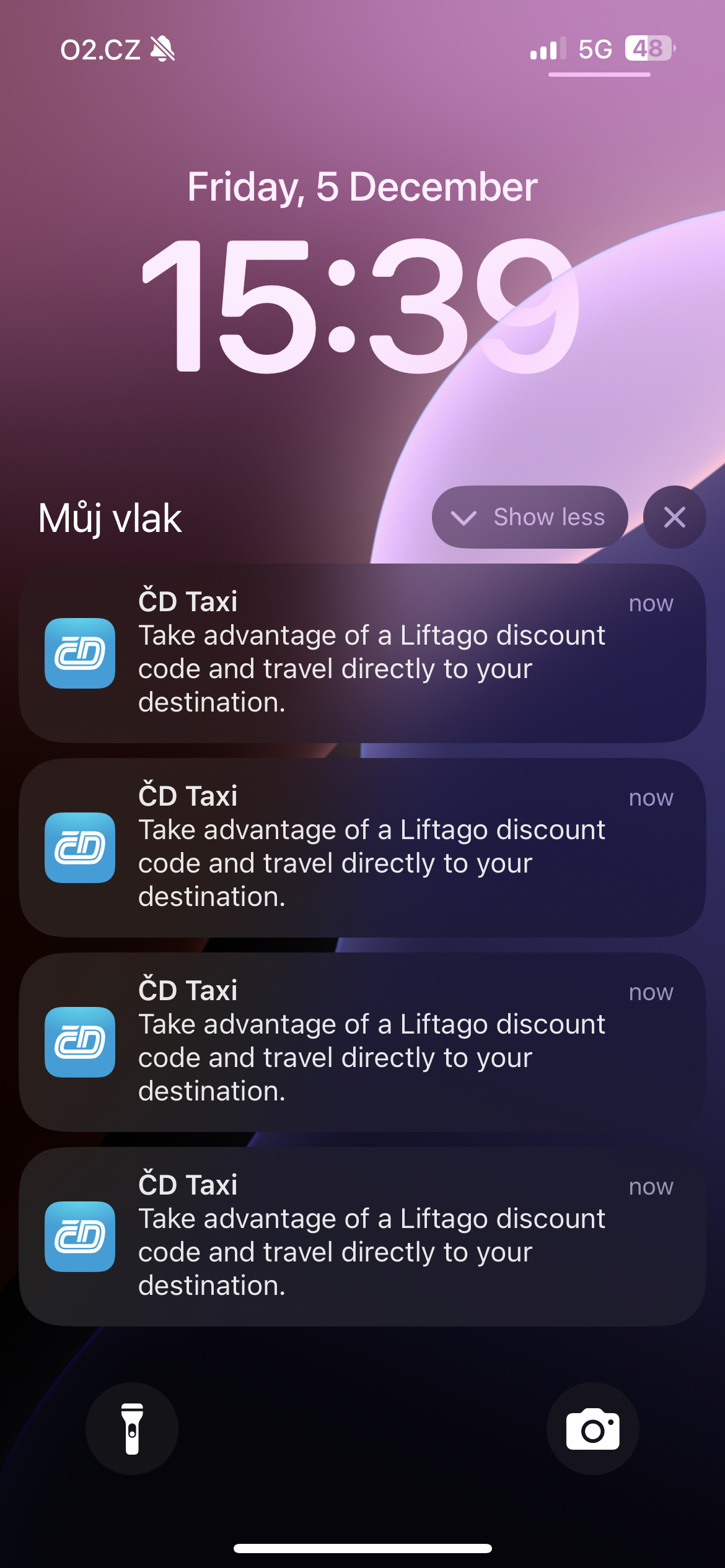Clear the Můj vlak notification group
Screen dimensions: 725x1568
tap(674, 517)
